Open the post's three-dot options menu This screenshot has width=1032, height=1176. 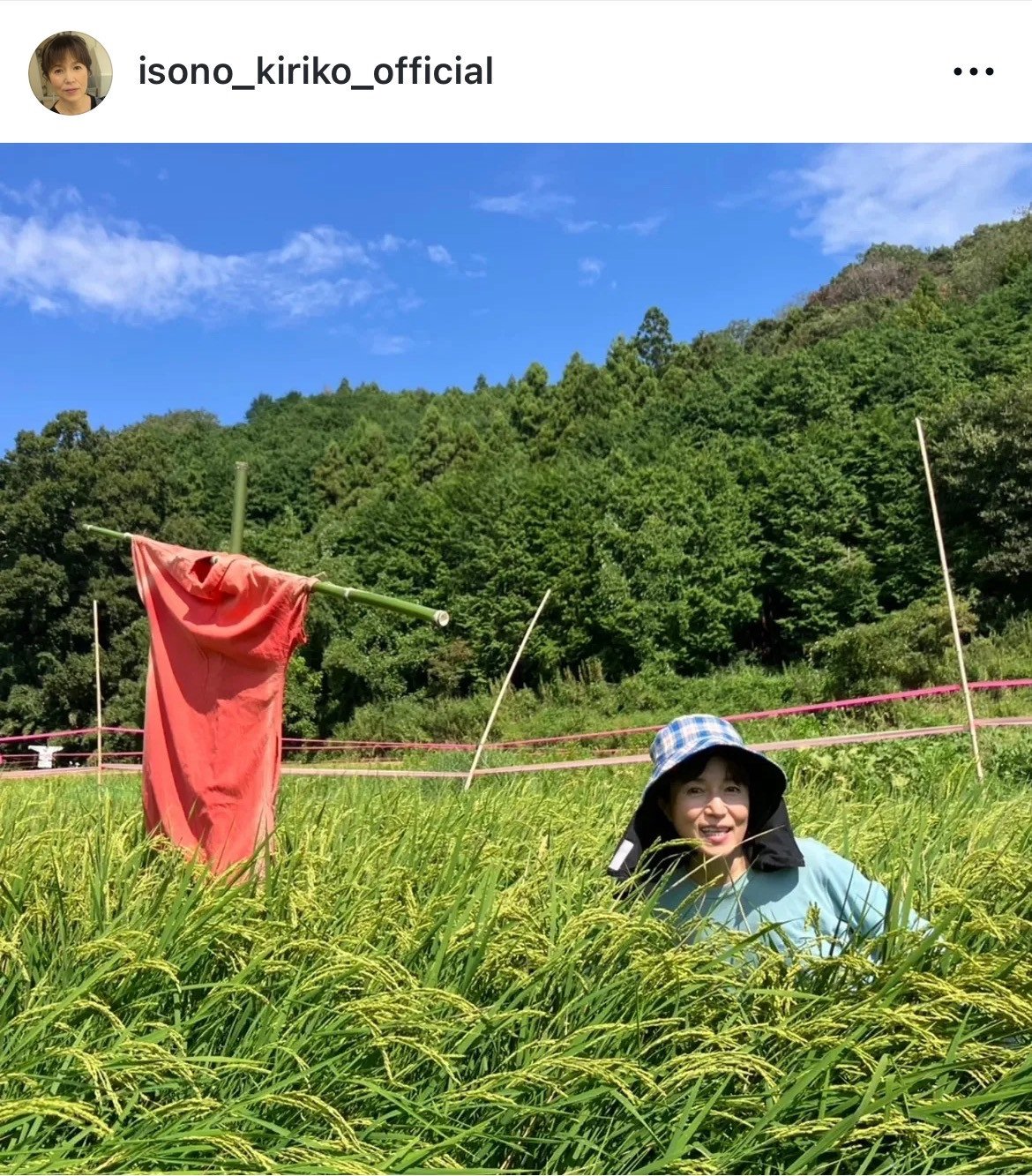[x=974, y=72]
